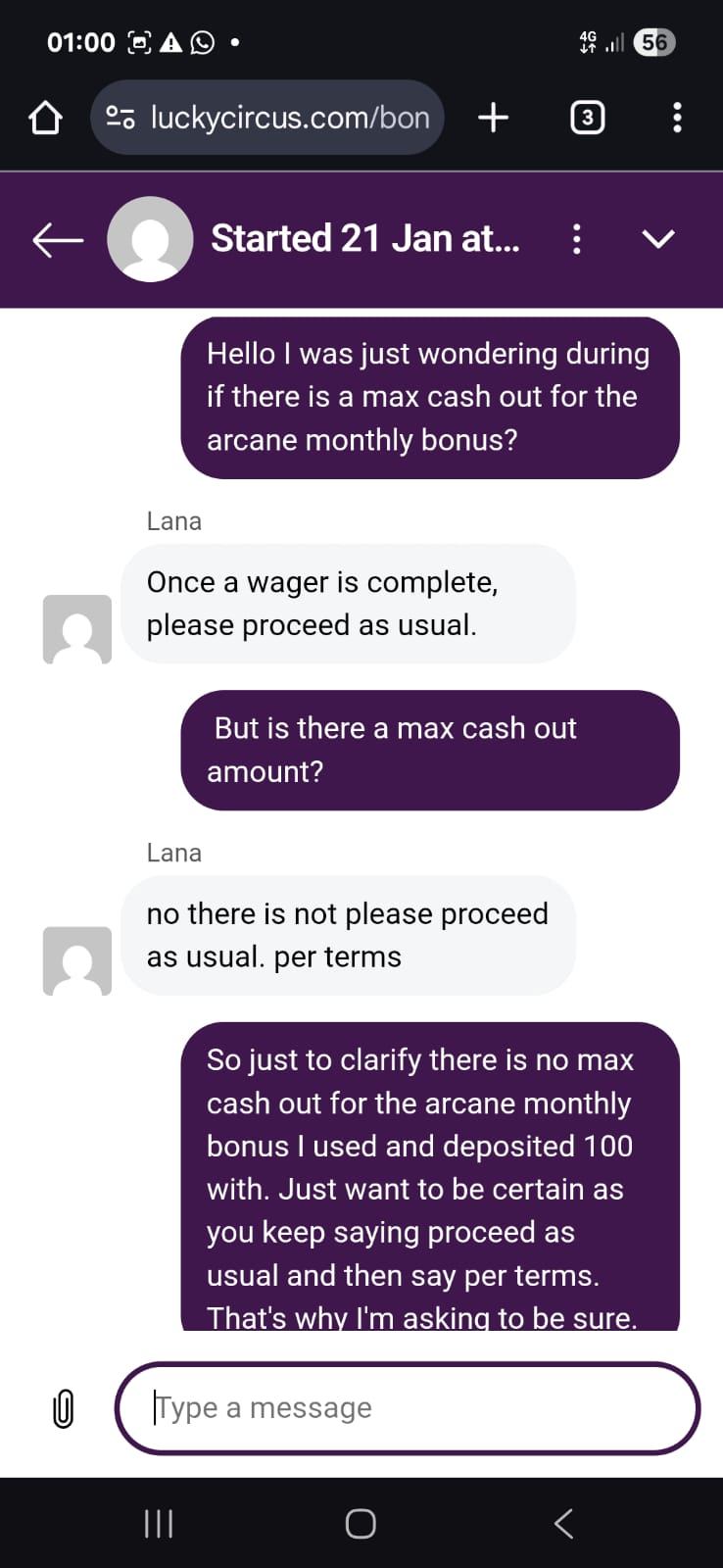Attach a file with the paperclip icon

(x=63, y=1409)
